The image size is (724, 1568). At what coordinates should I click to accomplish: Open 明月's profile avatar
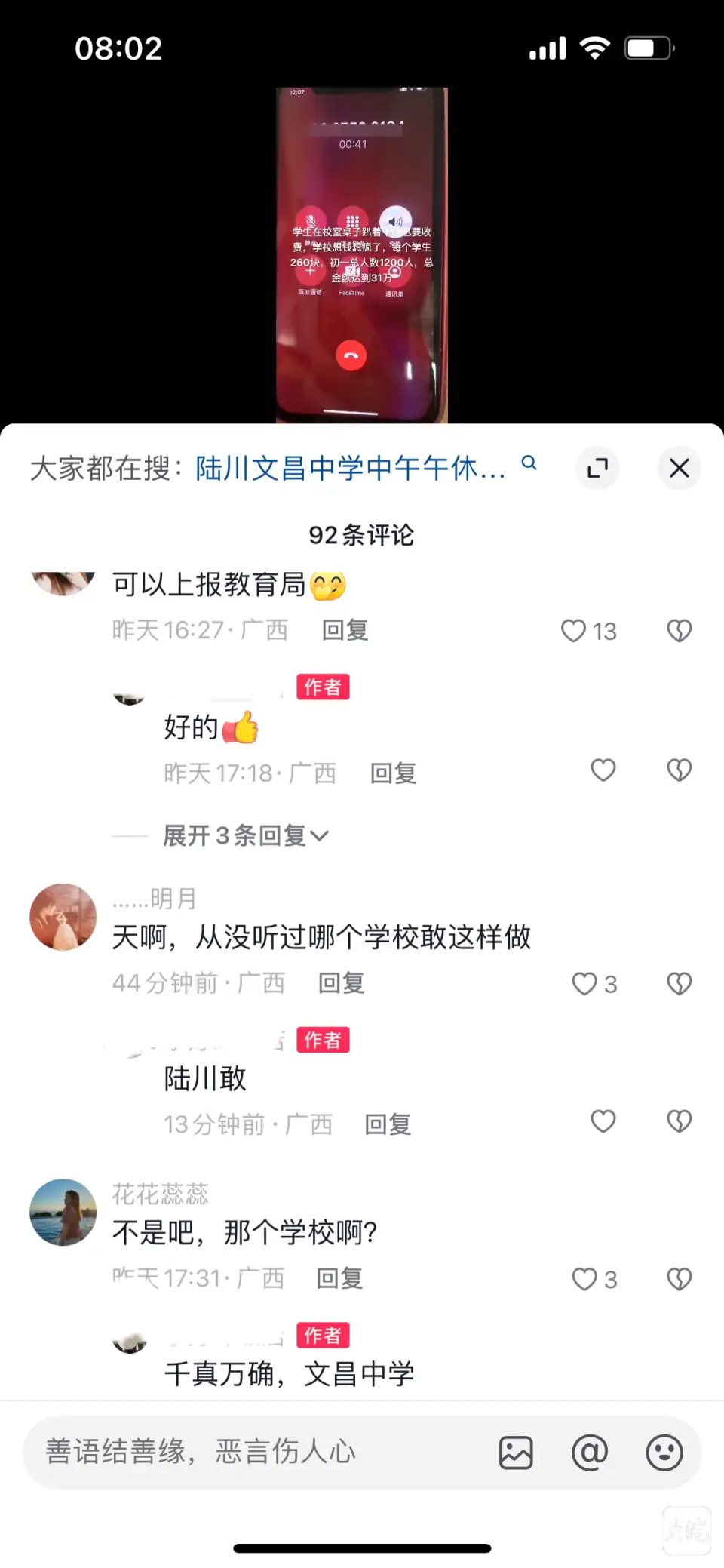[x=63, y=916]
